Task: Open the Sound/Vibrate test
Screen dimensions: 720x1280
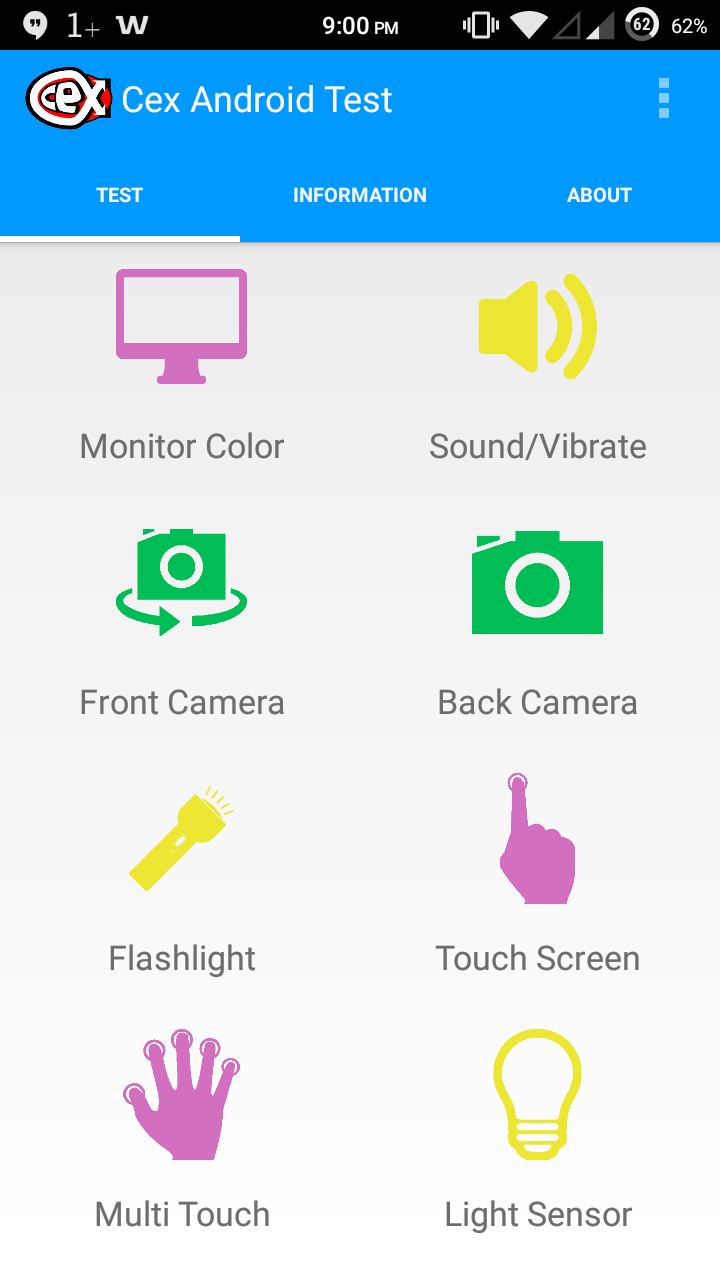Action: (538, 367)
